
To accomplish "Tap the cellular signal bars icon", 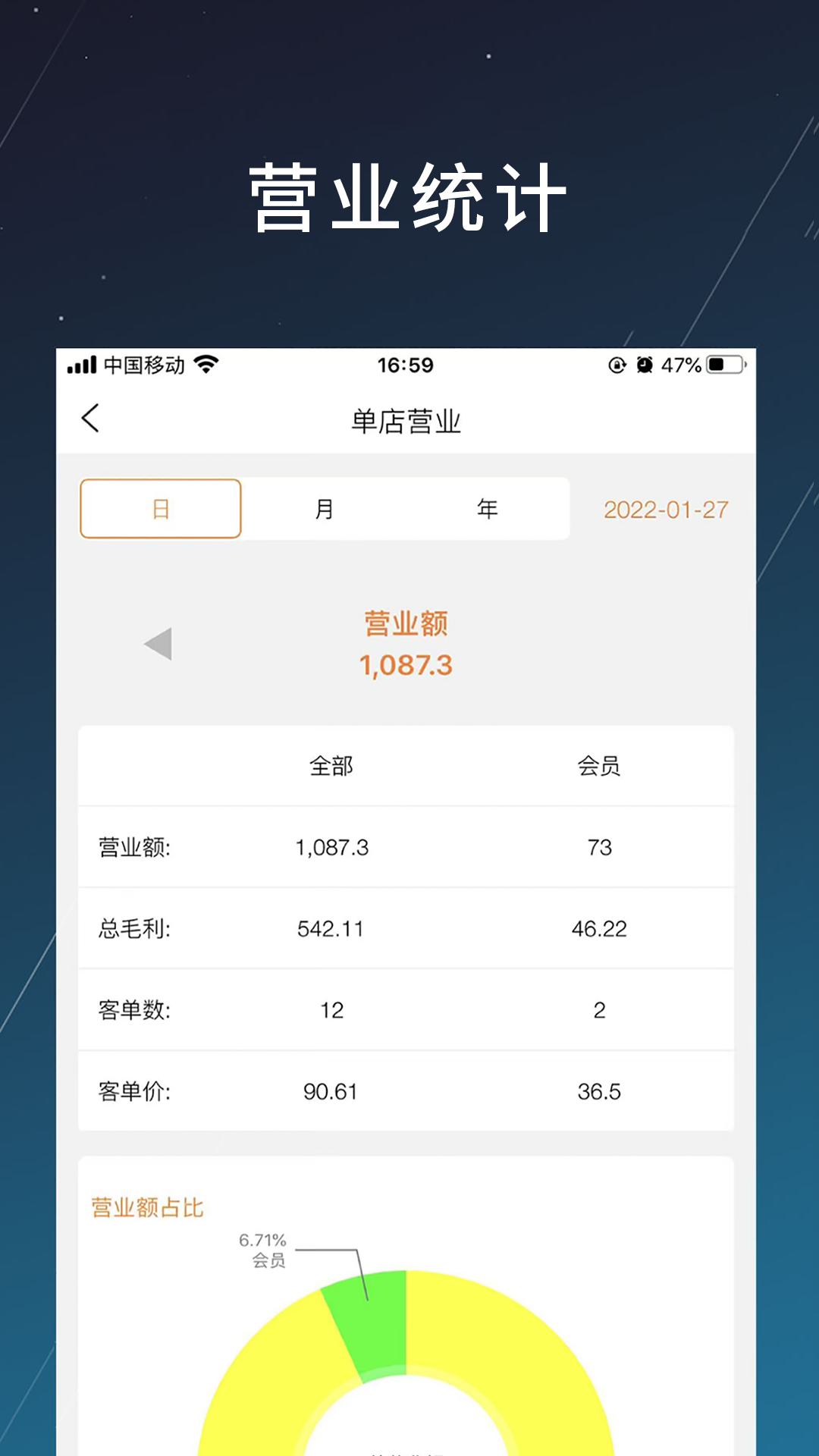I will (81, 366).
